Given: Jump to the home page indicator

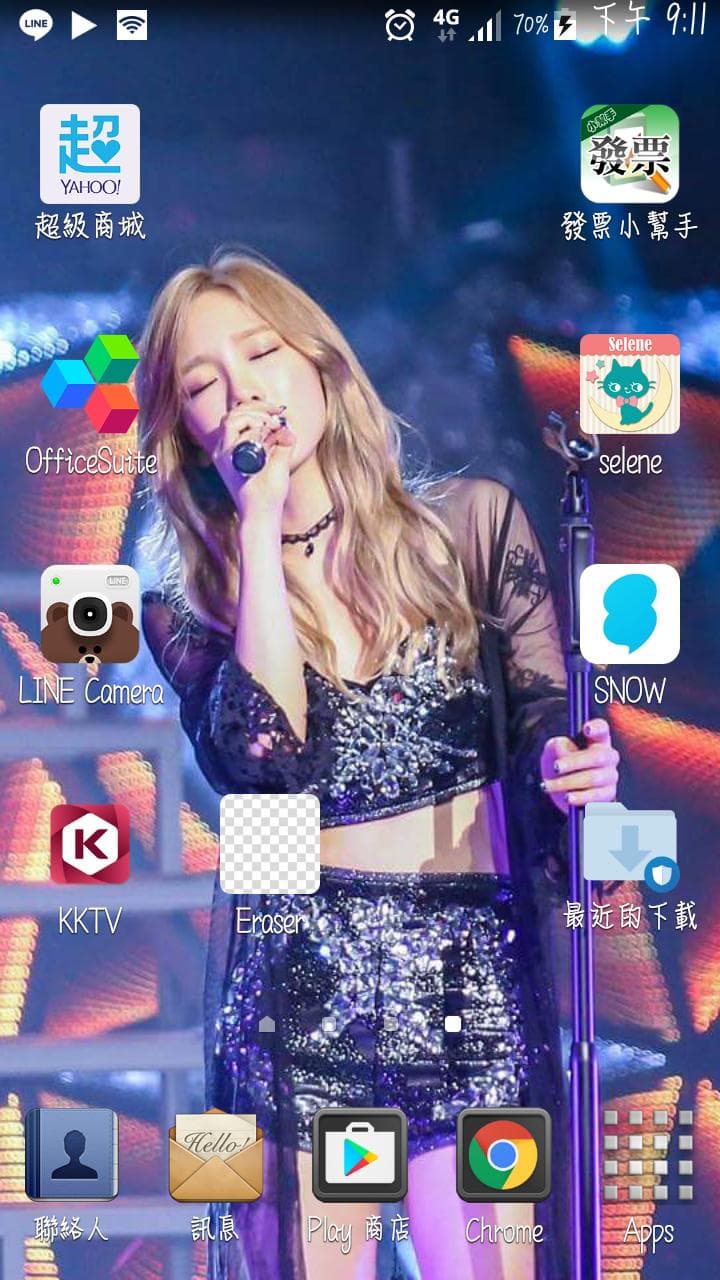Looking at the screenshot, I should point(267,1024).
